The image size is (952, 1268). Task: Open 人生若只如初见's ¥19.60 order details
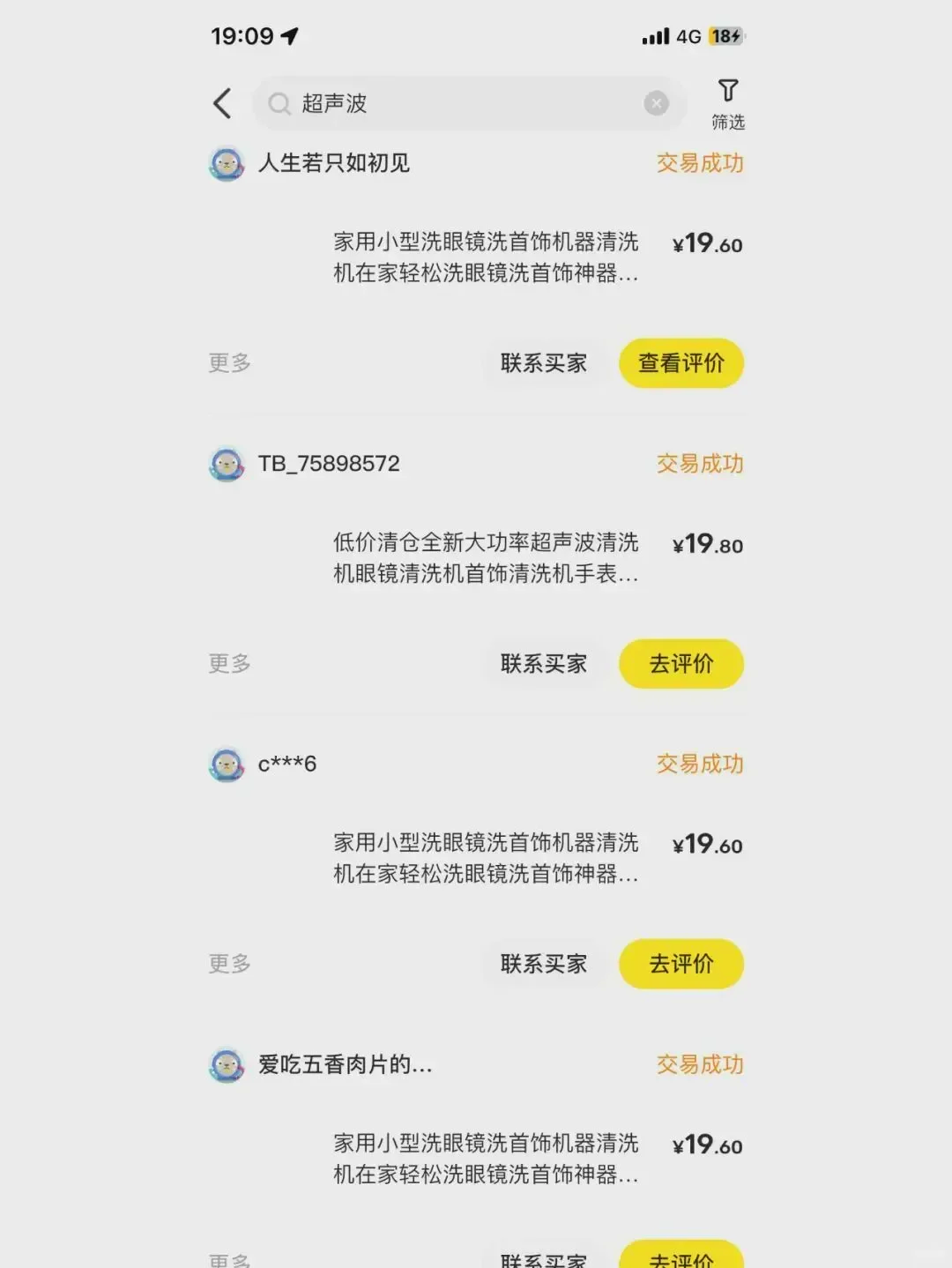[x=485, y=257]
